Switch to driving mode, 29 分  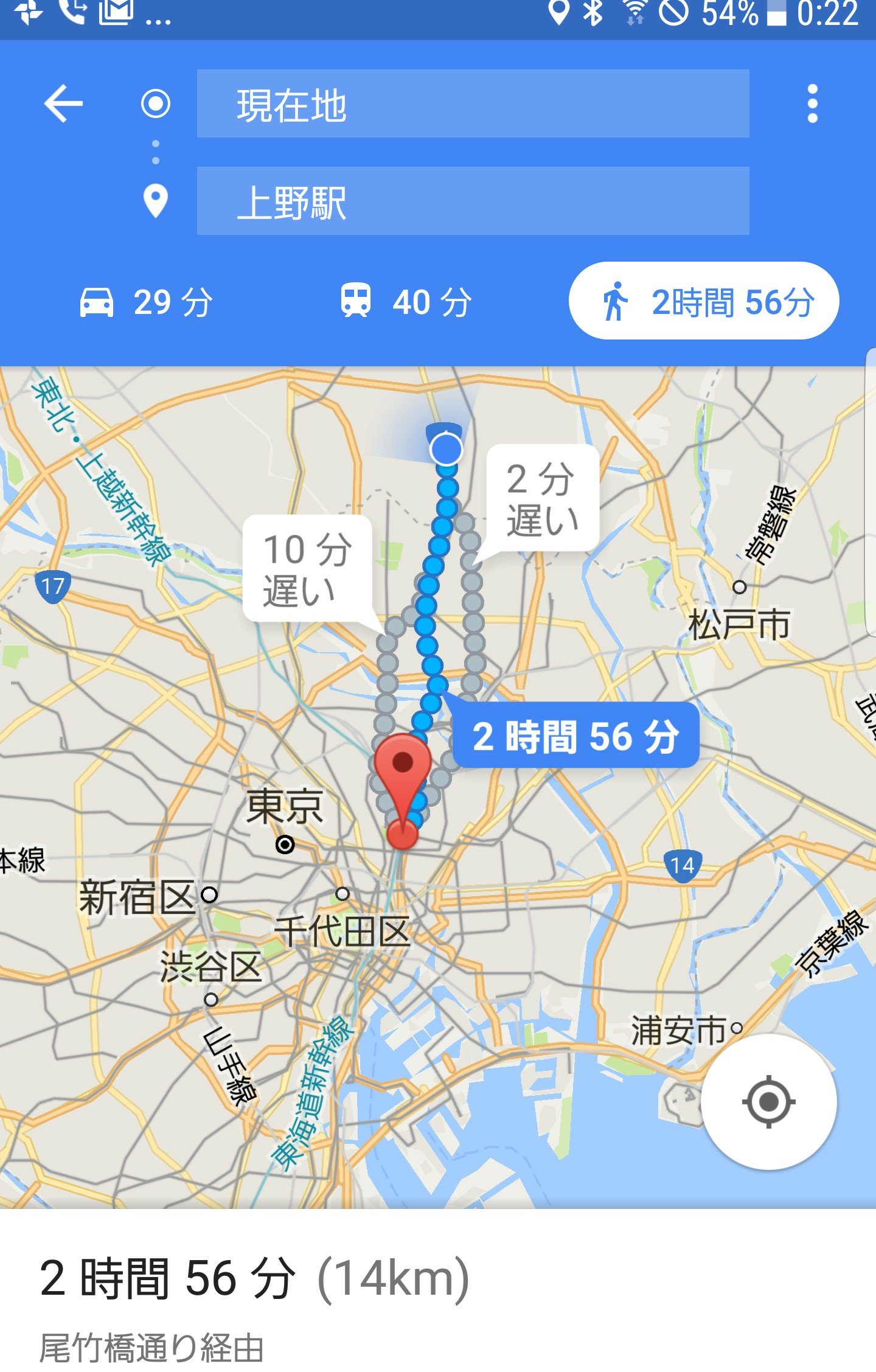[x=146, y=302]
